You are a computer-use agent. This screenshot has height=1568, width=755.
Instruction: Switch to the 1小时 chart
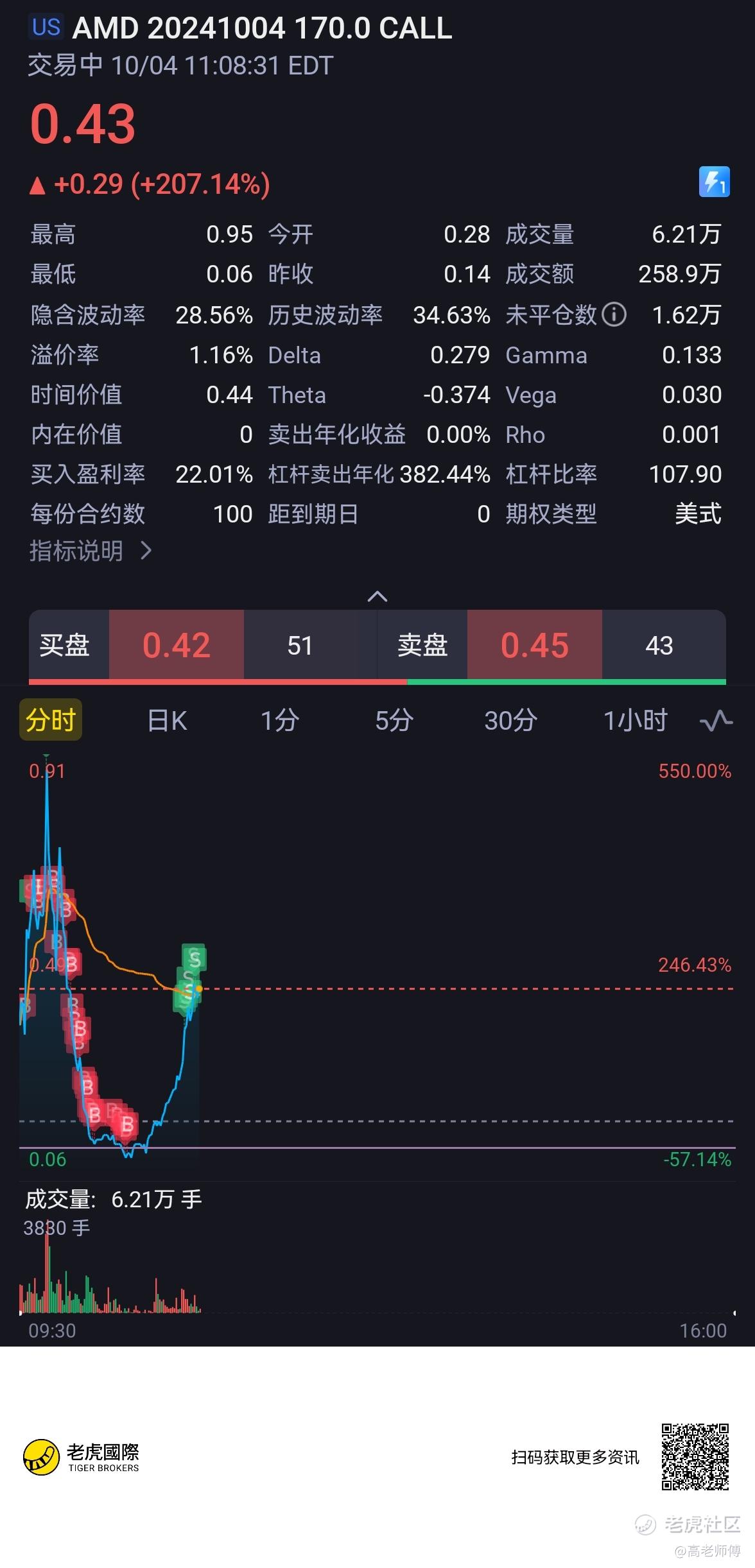(635, 720)
